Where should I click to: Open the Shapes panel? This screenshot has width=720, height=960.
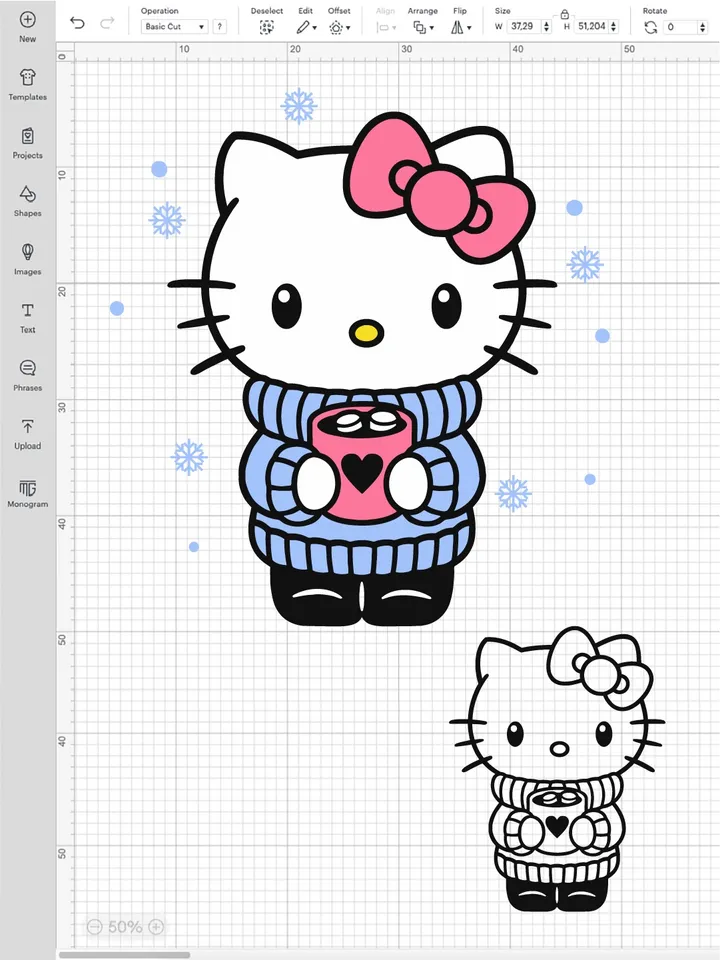pyautogui.click(x=27, y=199)
